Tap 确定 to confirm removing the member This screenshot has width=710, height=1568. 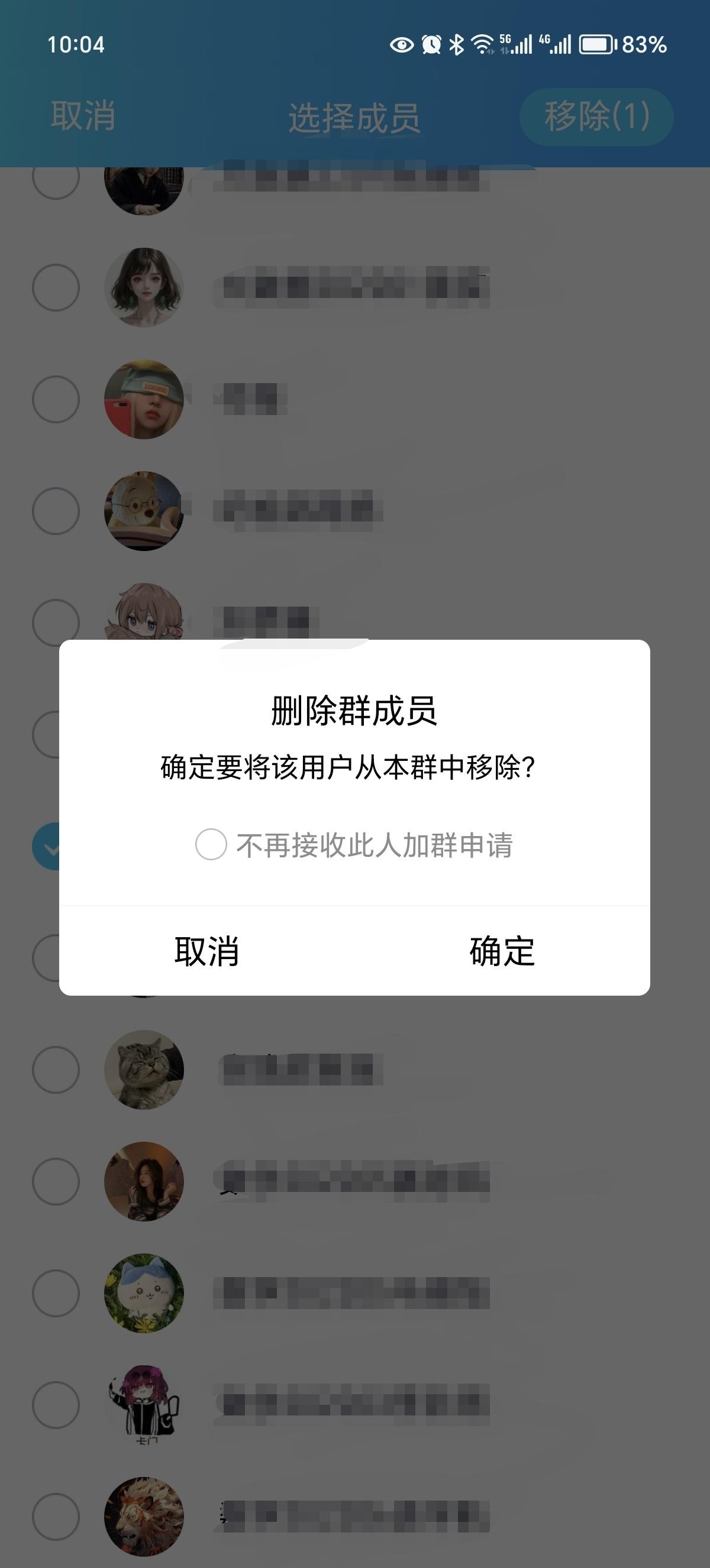pos(502,951)
